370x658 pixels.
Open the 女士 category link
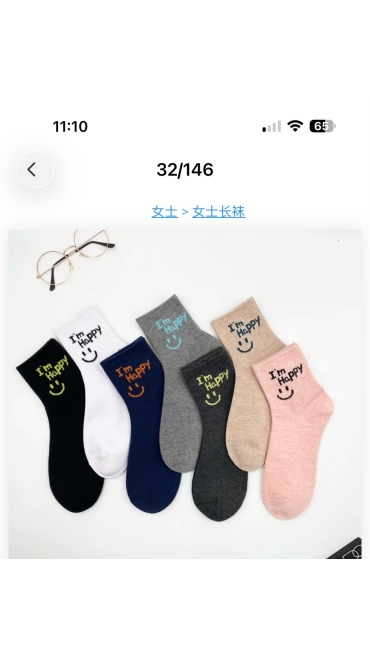click(164, 212)
